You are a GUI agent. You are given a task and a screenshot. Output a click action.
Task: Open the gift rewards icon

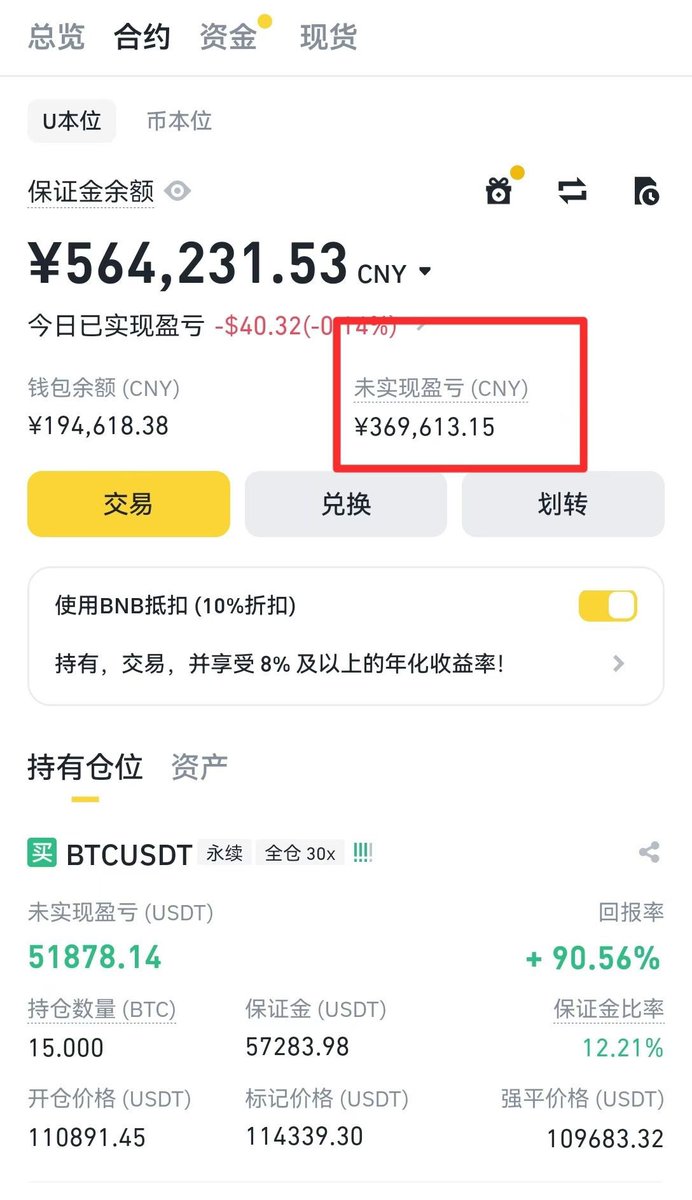499,191
